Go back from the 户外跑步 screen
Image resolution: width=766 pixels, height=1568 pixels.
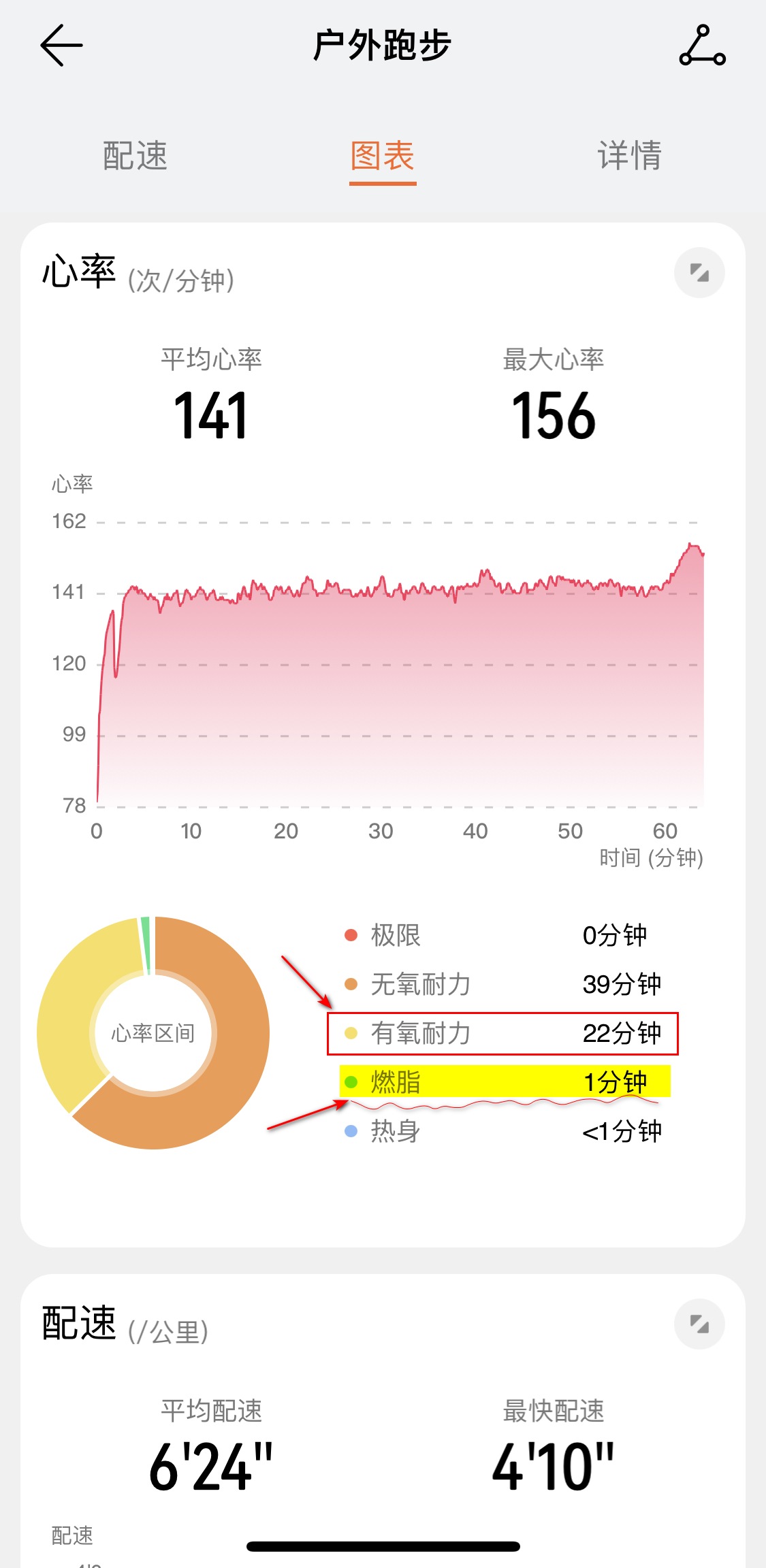click(61, 46)
